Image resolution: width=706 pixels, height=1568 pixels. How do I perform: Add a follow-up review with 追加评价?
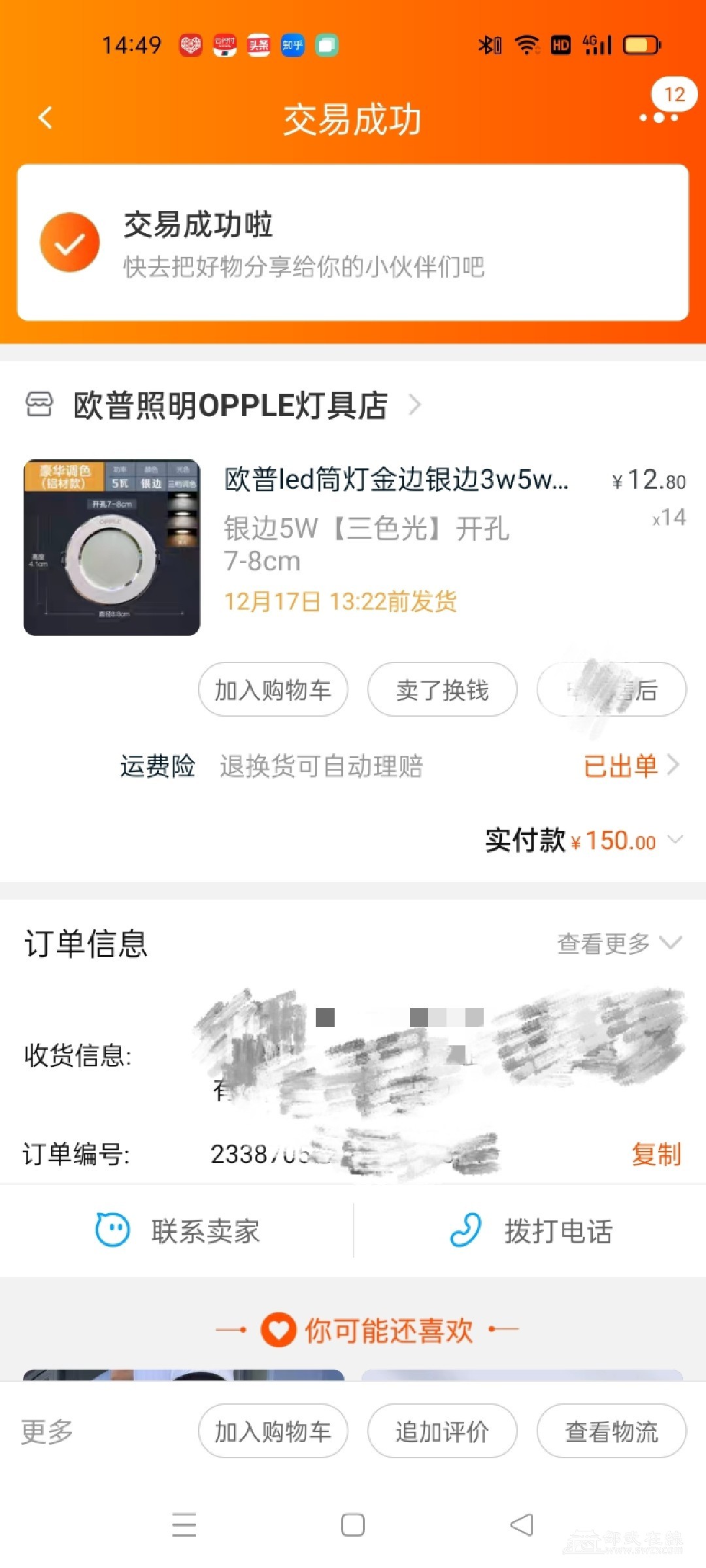click(442, 1431)
